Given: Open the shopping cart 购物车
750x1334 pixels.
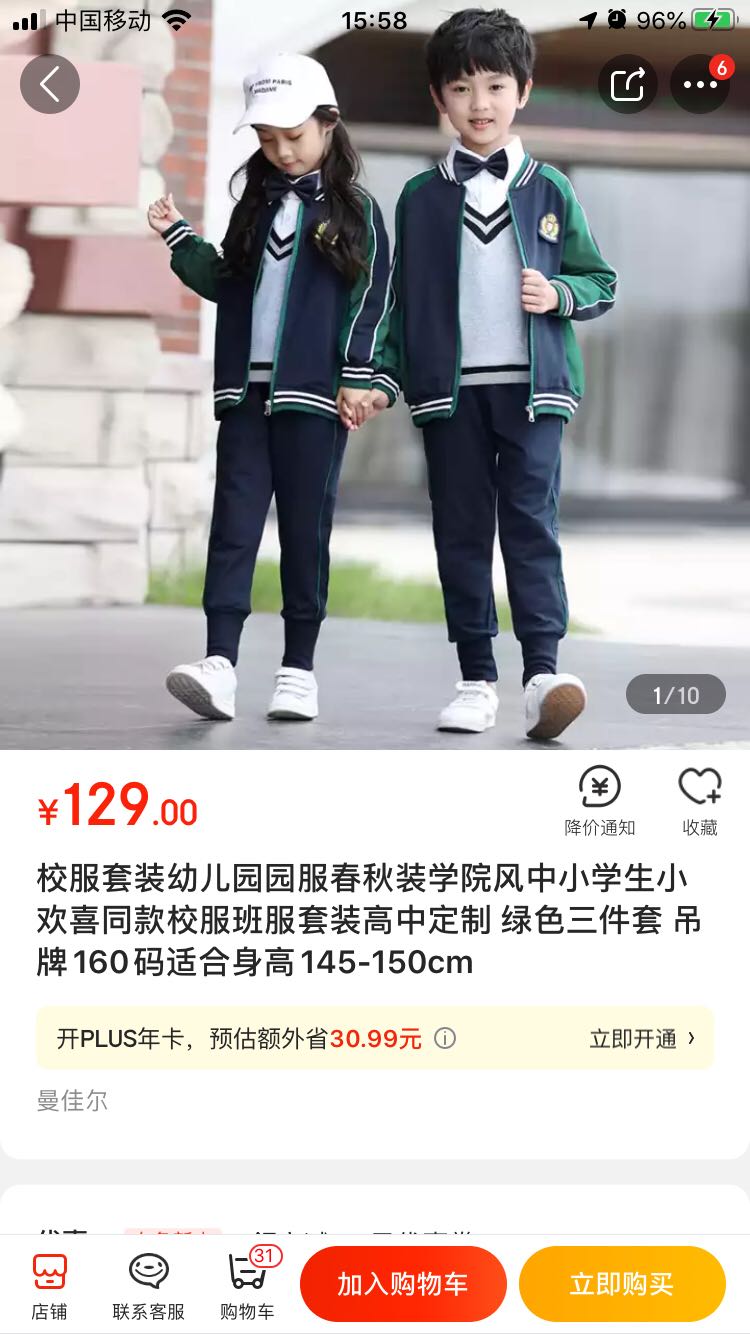Looking at the screenshot, I should tap(247, 1286).
